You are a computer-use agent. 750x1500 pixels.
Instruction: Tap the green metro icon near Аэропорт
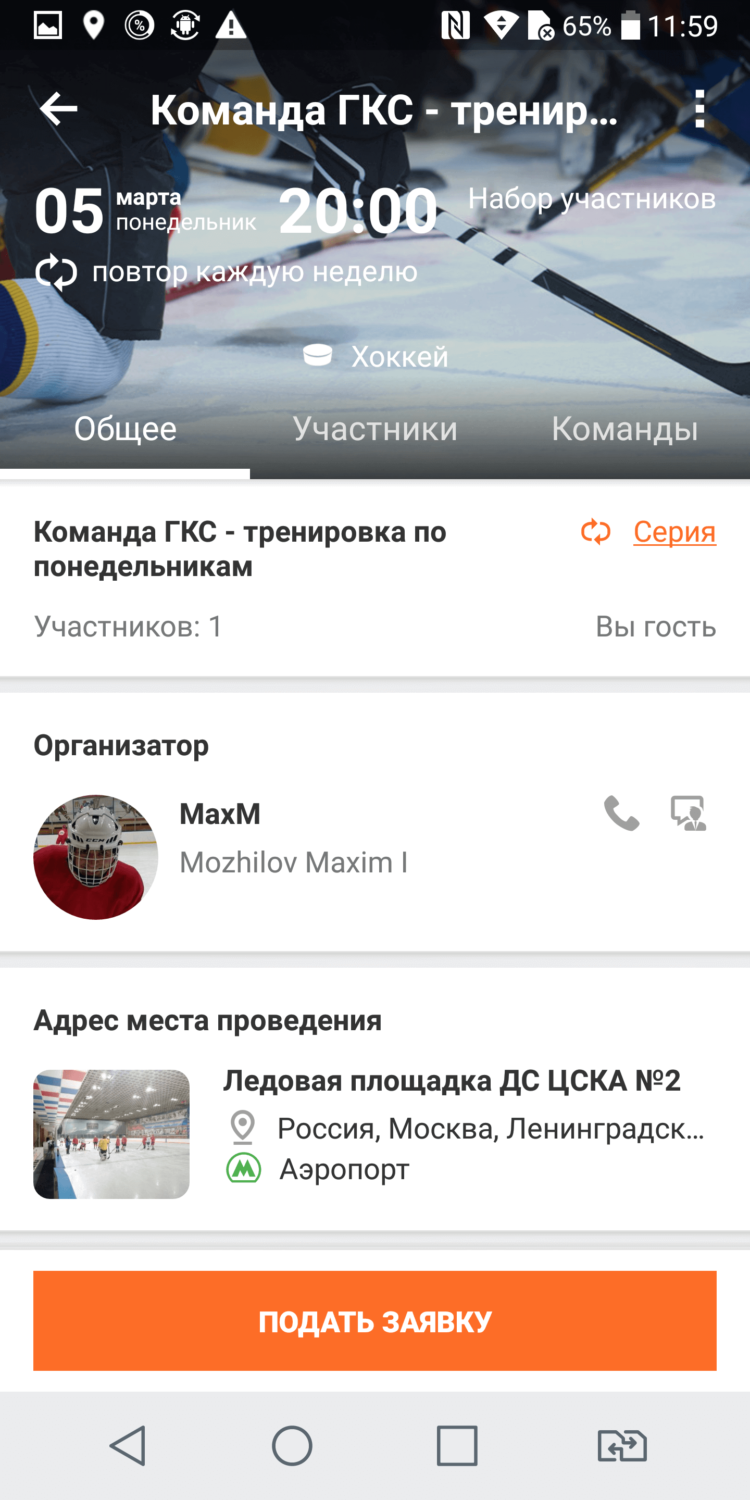pyautogui.click(x=241, y=1168)
